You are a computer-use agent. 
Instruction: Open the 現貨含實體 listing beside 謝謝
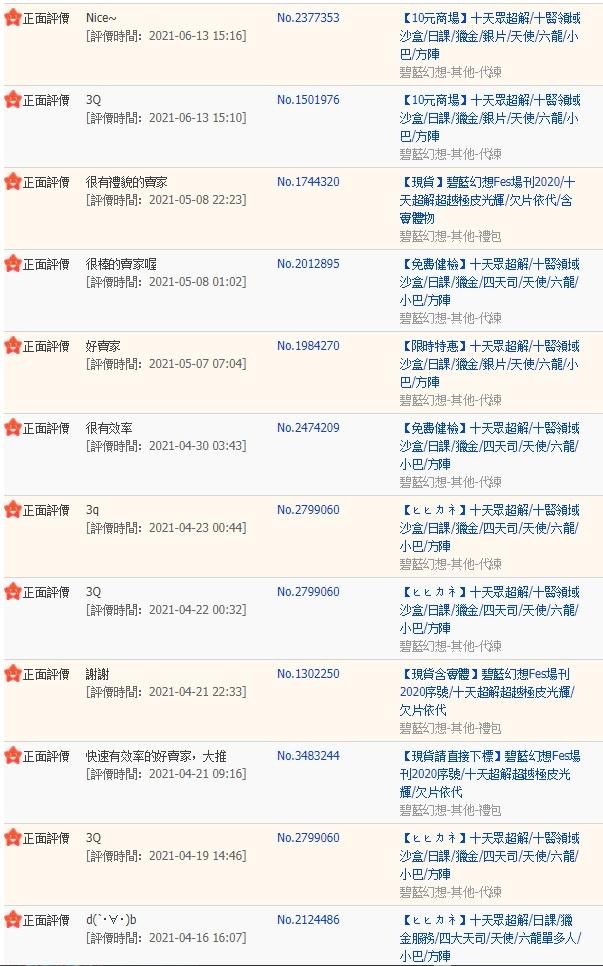pyautogui.click(x=487, y=692)
